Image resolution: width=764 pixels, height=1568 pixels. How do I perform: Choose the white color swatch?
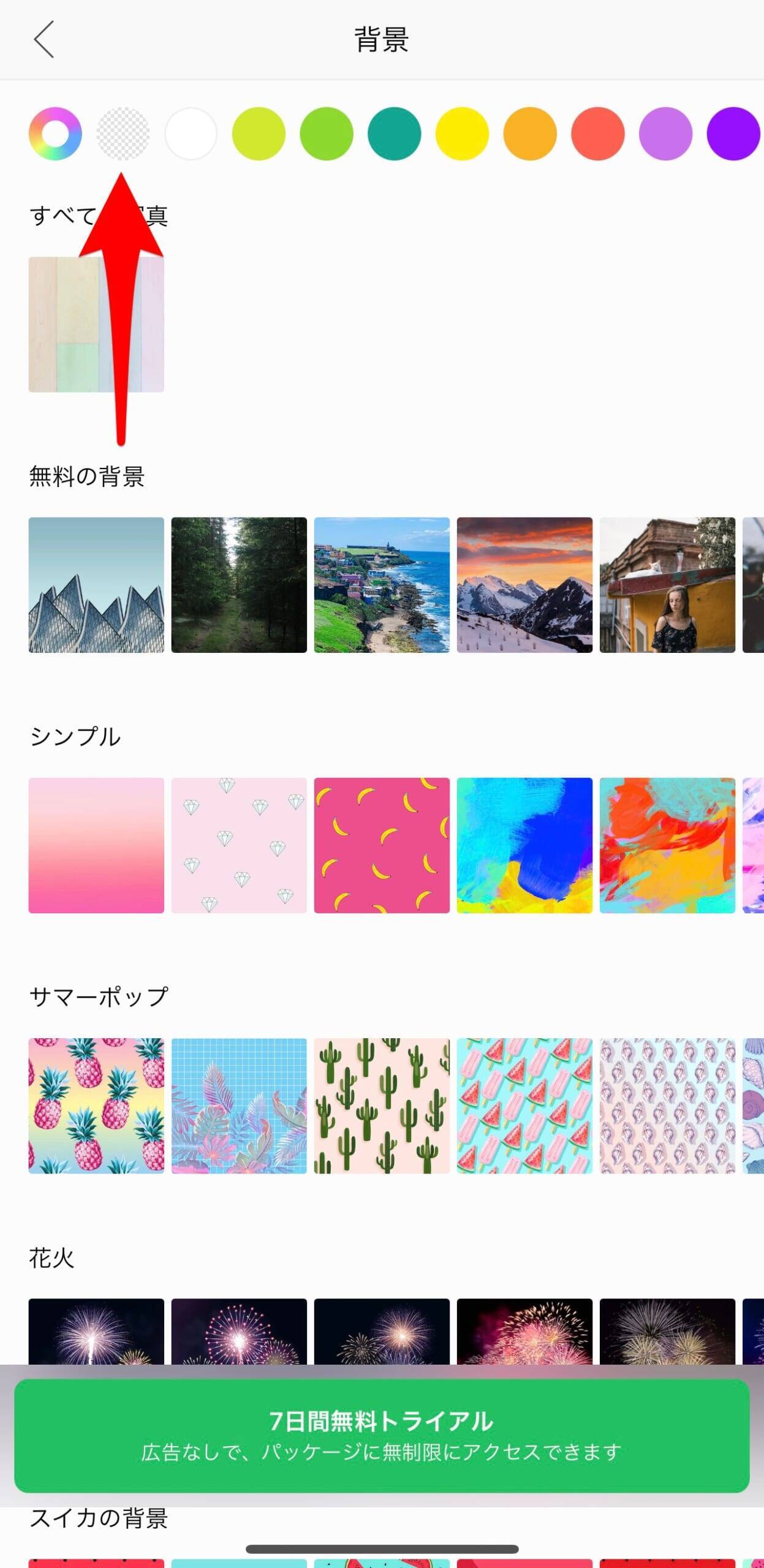tap(191, 134)
